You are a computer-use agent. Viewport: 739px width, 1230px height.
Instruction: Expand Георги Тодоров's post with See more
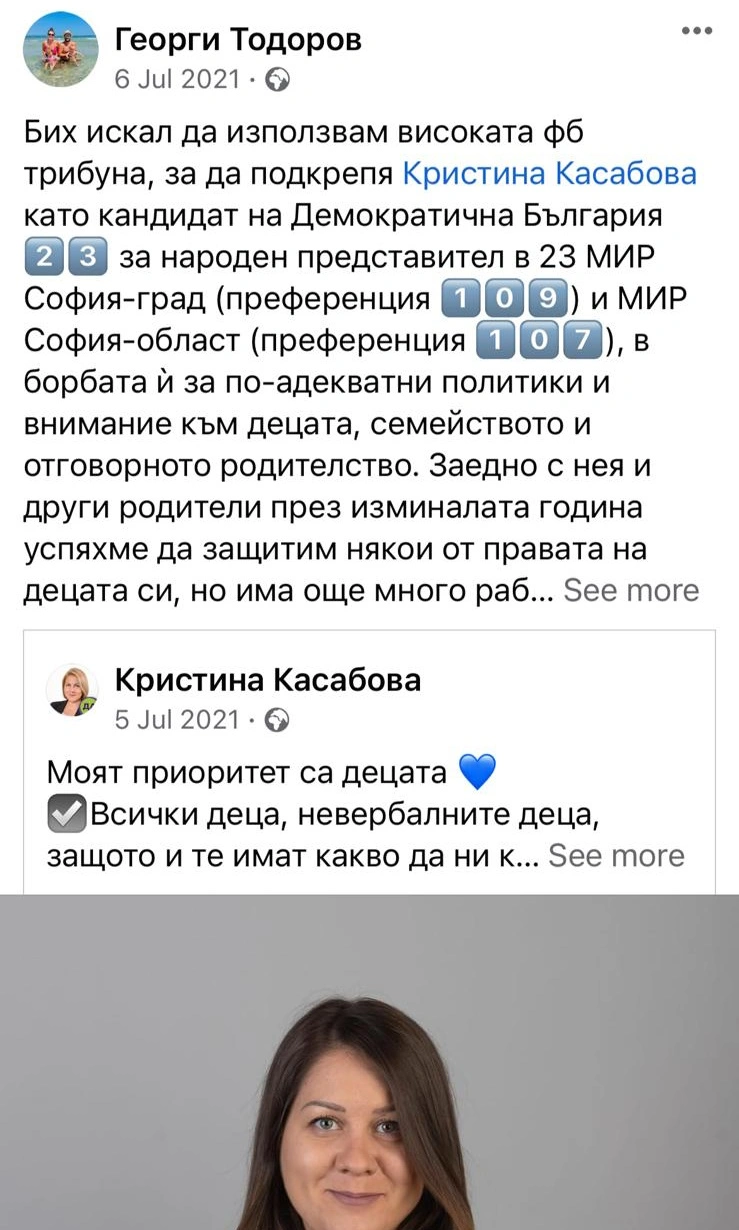coord(631,590)
